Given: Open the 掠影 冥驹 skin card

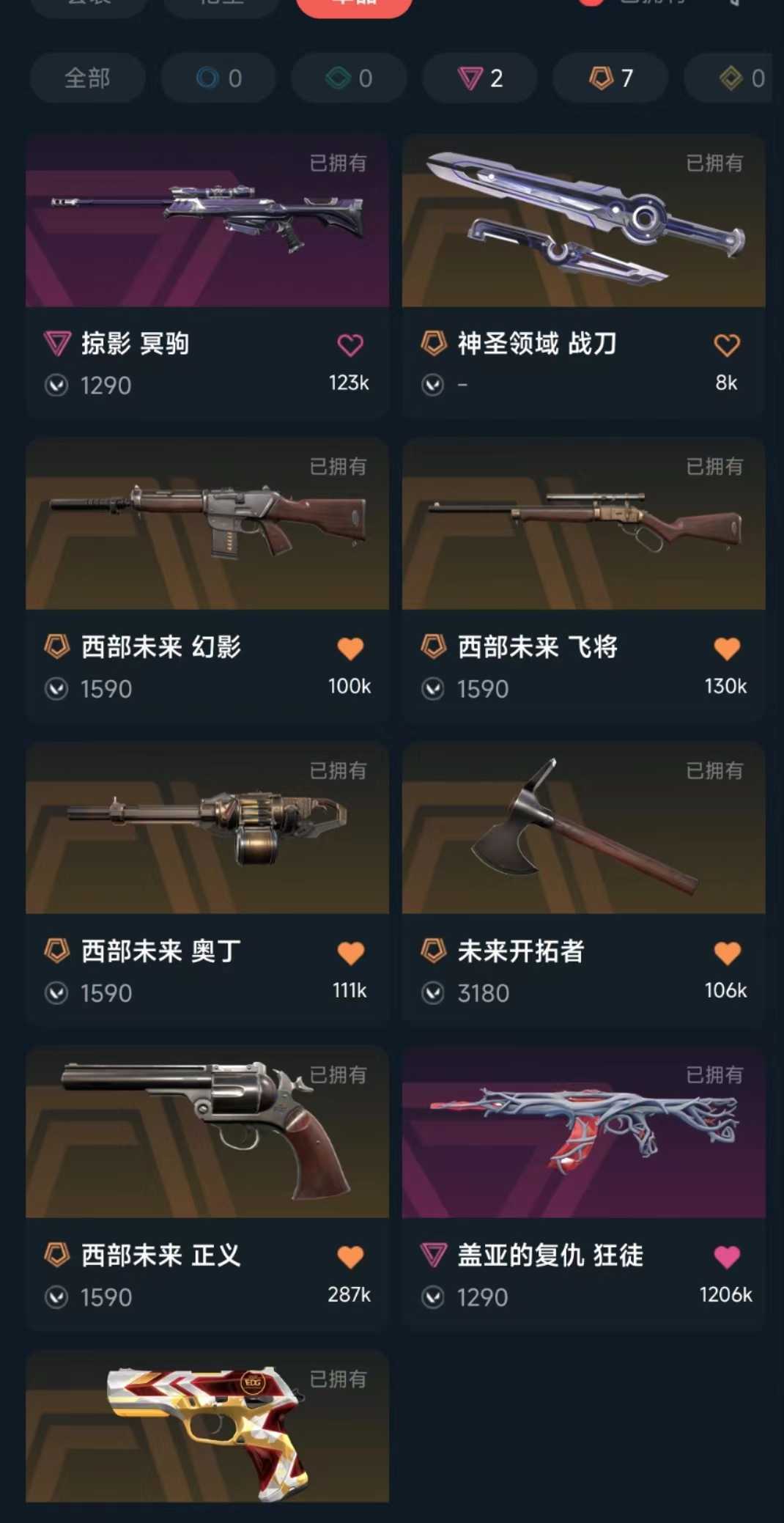Looking at the screenshot, I should click(207, 221).
